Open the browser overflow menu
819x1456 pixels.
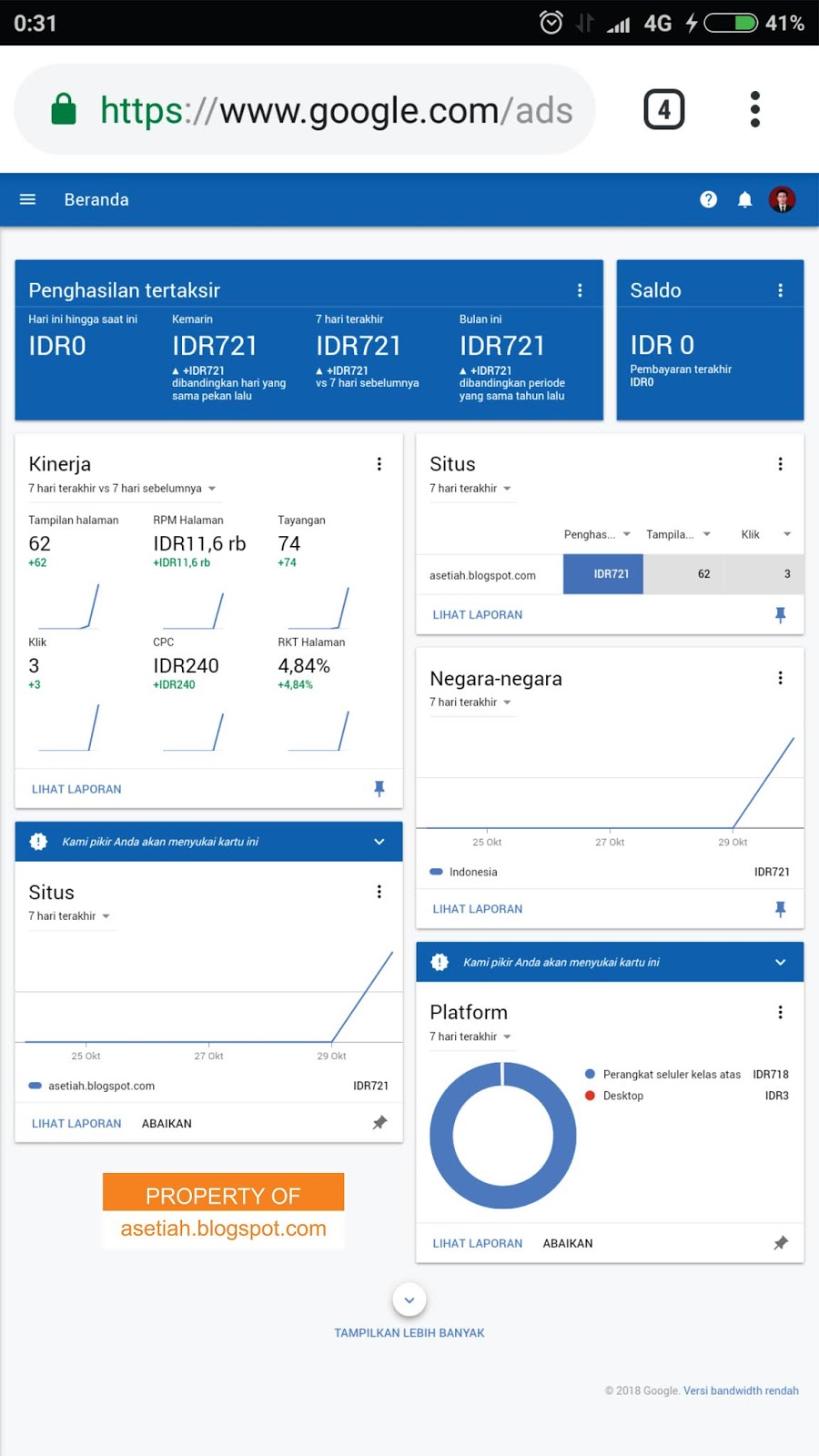(x=754, y=109)
